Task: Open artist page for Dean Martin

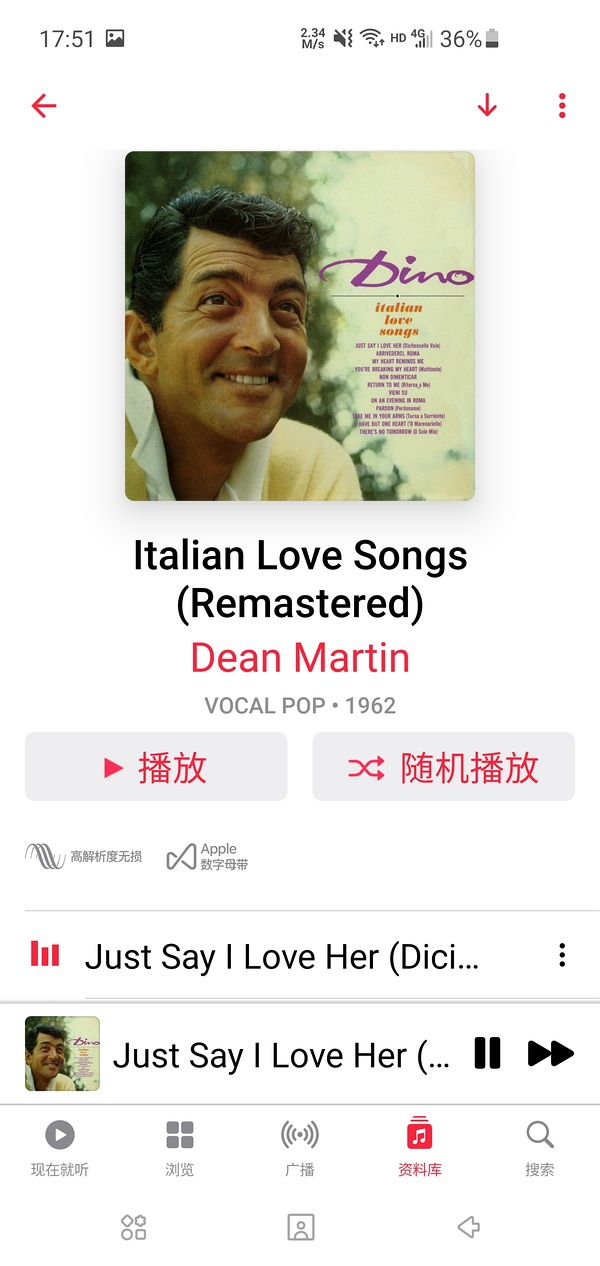Action: click(300, 657)
